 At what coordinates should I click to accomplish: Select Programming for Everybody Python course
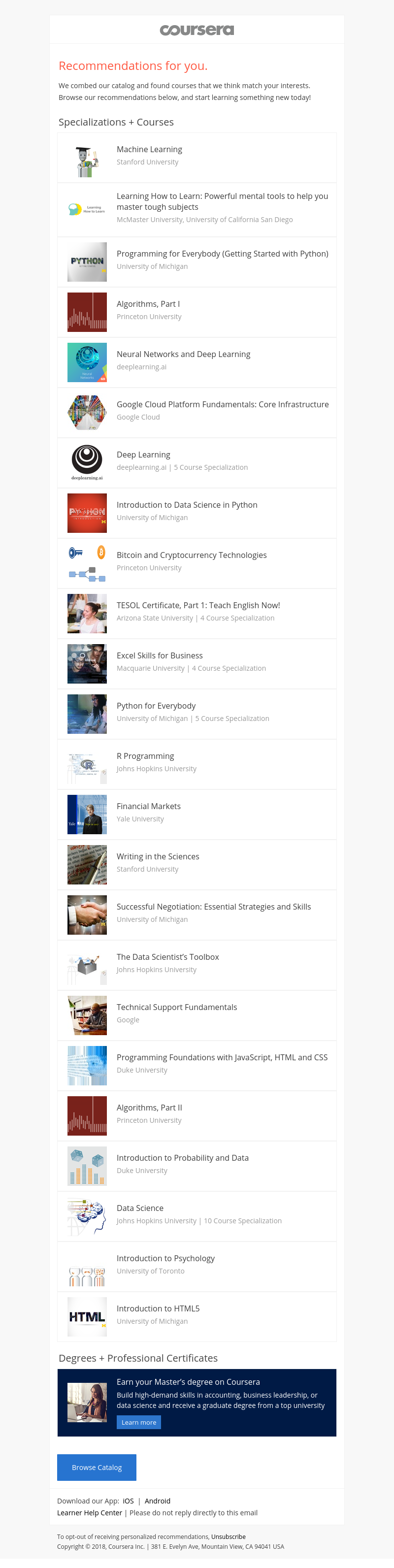click(x=222, y=254)
